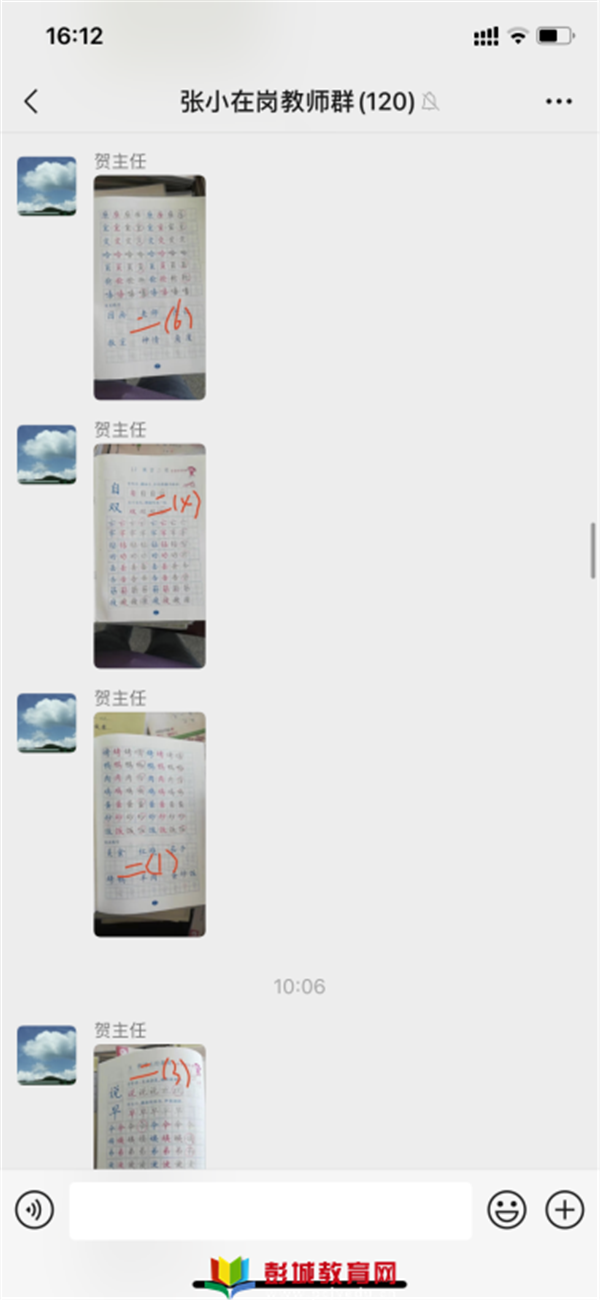Open the emoji picker

coord(507,1210)
